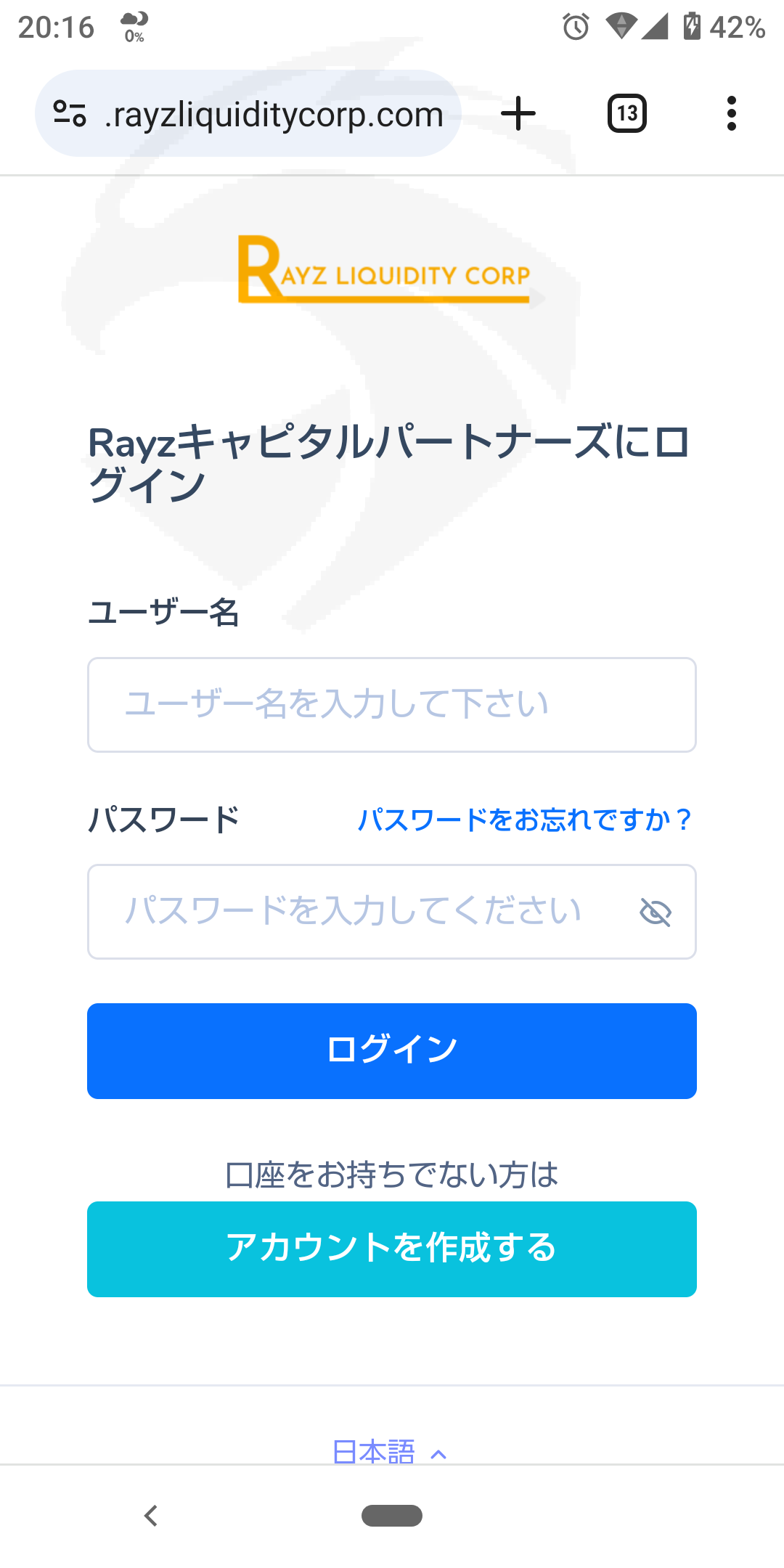Focus the ユーザー名 input field
784x1568 pixels.
(x=392, y=705)
